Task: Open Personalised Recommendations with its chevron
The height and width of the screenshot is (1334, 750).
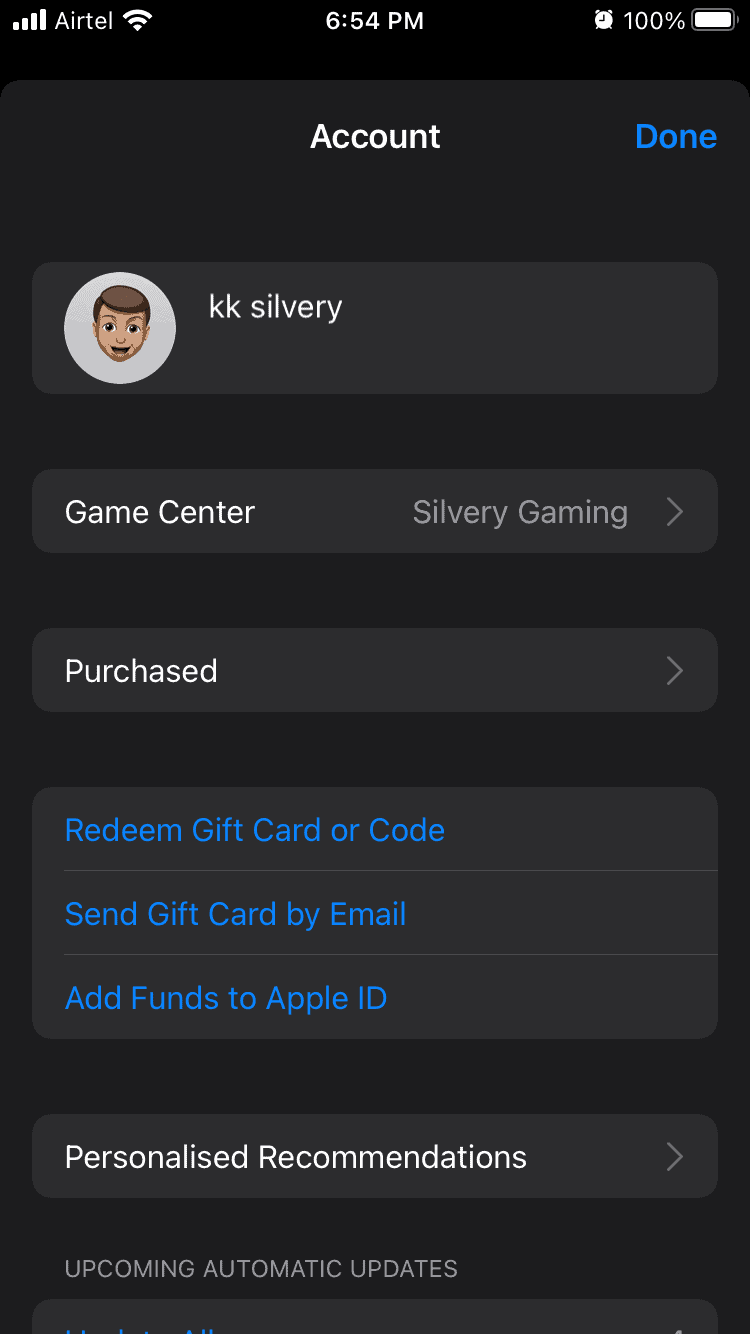Action: point(674,1156)
